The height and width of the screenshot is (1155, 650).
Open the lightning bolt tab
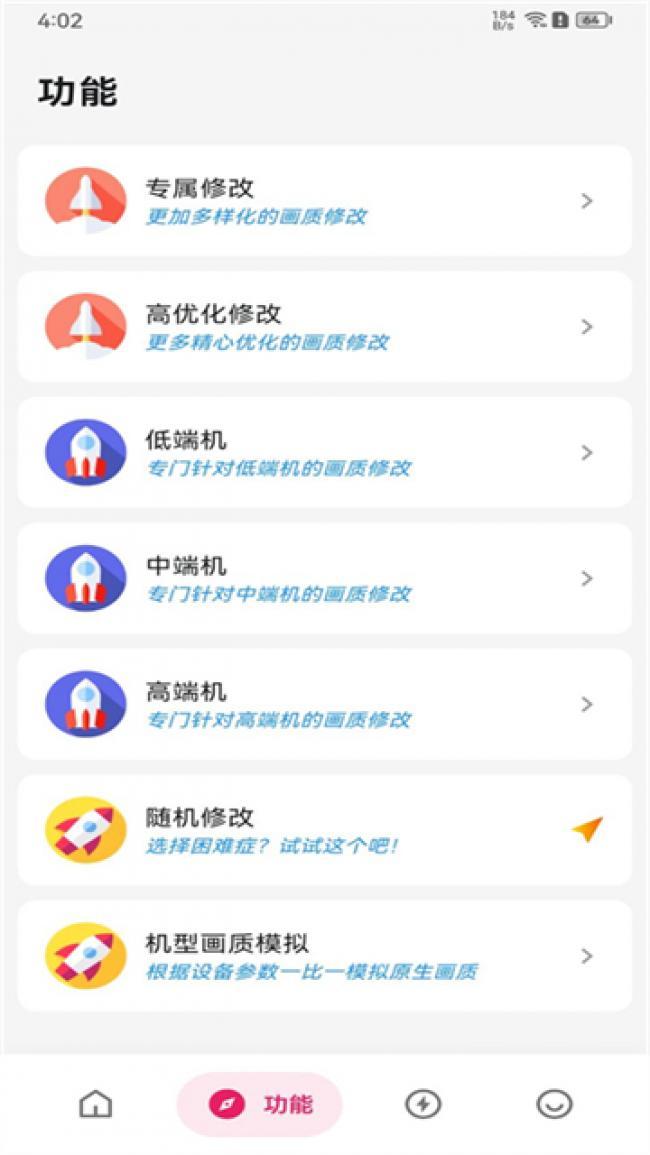[x=423, y=1104]
